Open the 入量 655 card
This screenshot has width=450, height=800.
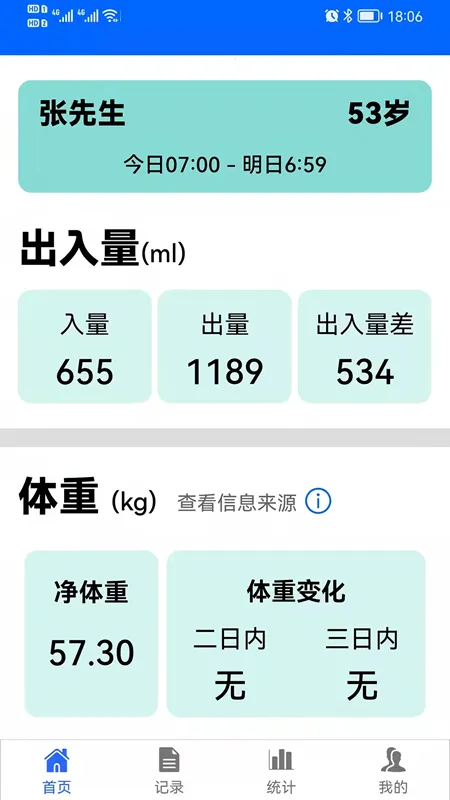(85, 346)
